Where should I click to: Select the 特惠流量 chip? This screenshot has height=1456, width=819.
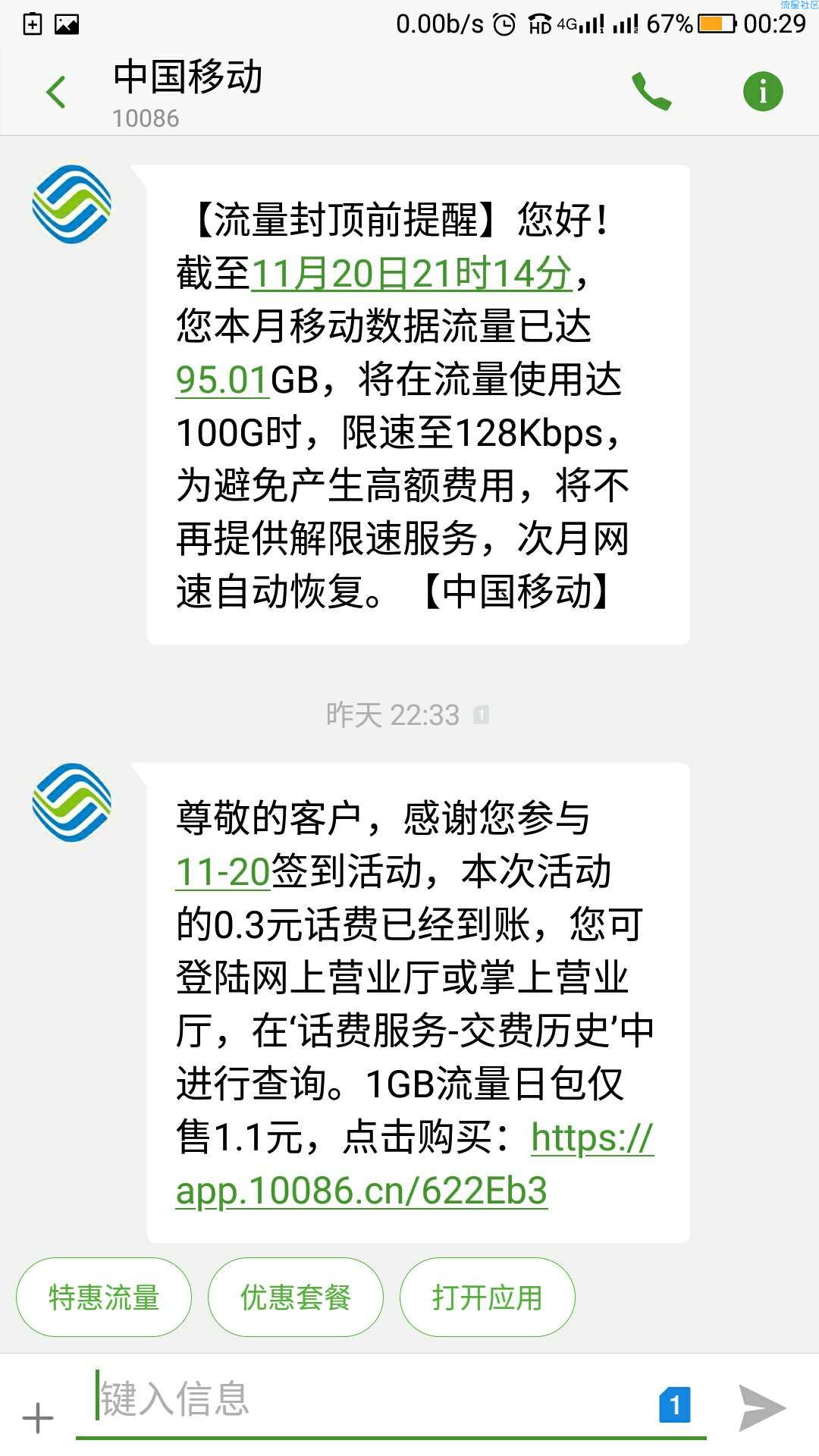104,1298
